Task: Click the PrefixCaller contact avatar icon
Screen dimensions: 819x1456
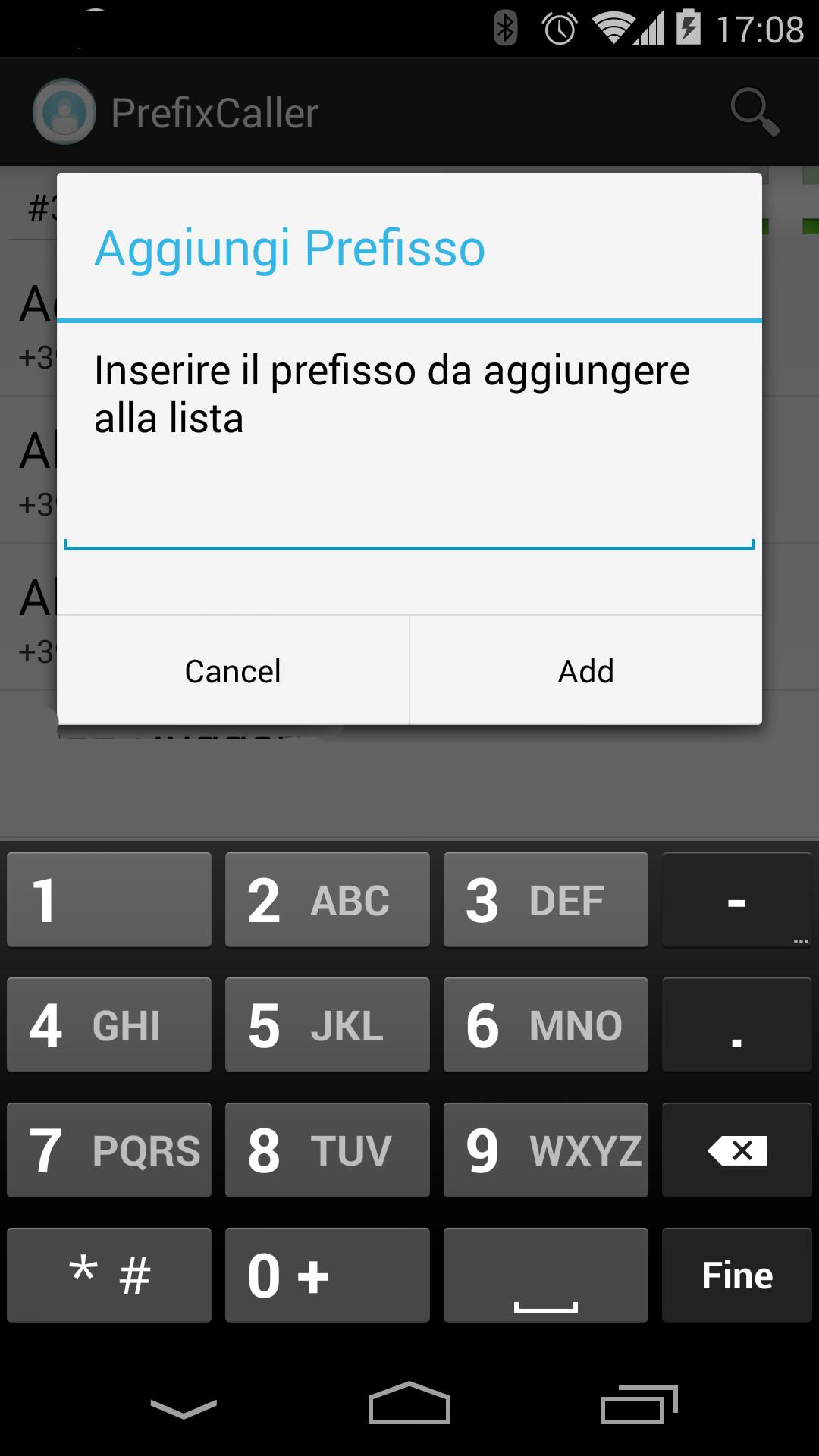Action: click(64, 111)
